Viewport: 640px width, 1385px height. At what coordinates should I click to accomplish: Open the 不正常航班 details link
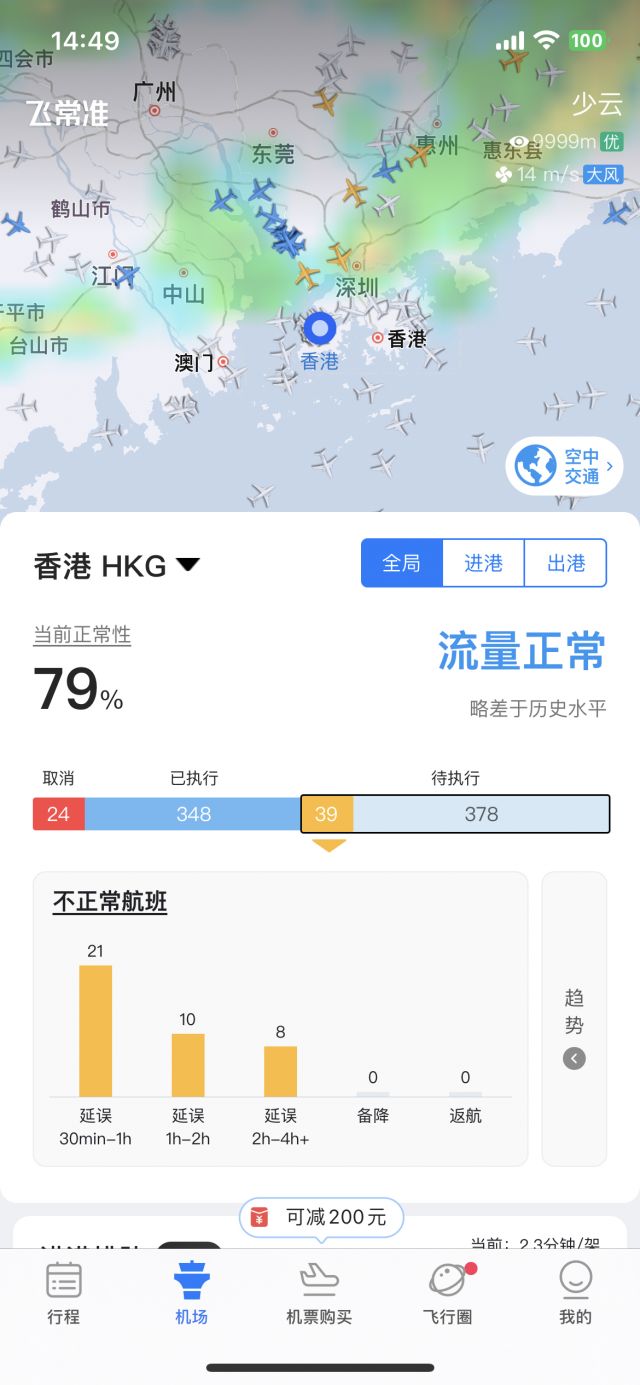click(x=110, y=902)
